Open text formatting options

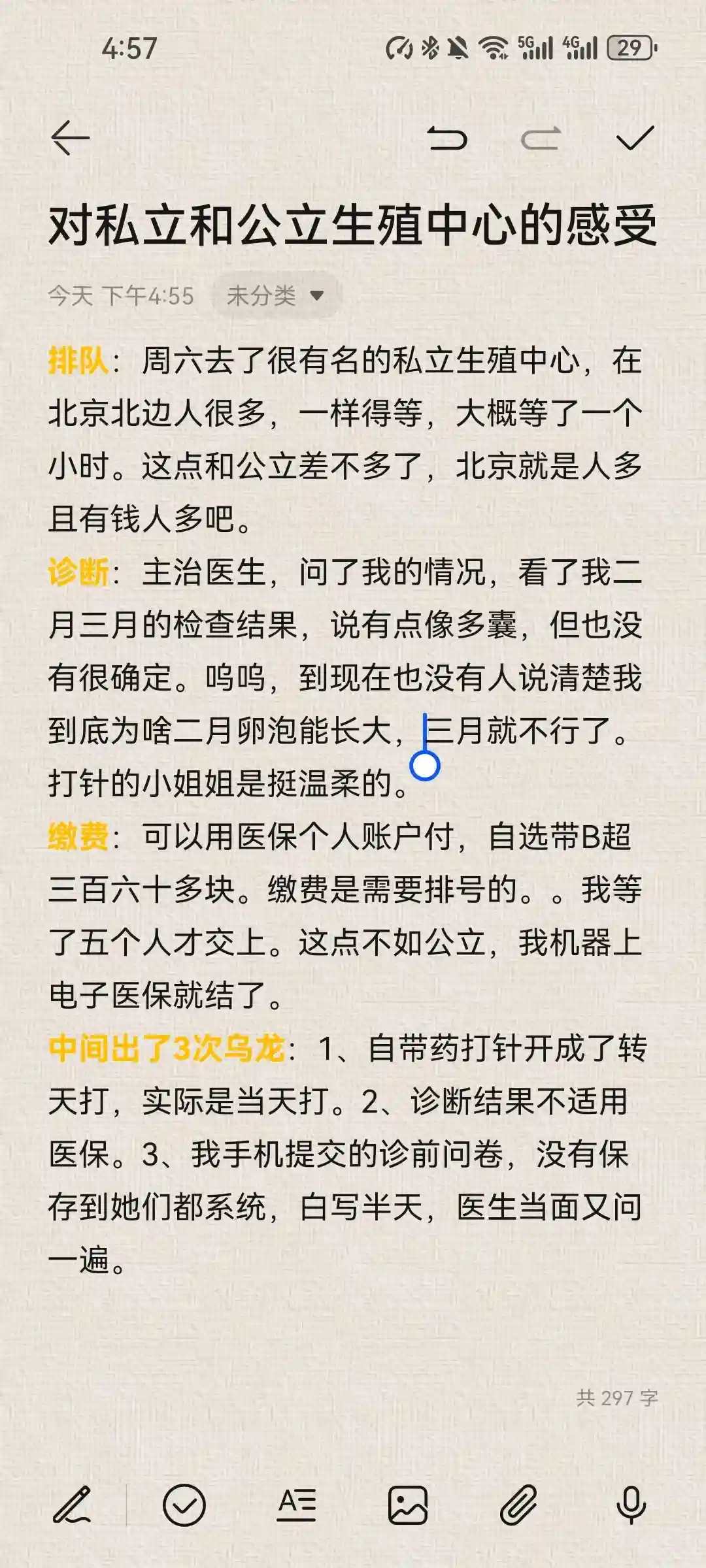tap(297, 1505)
